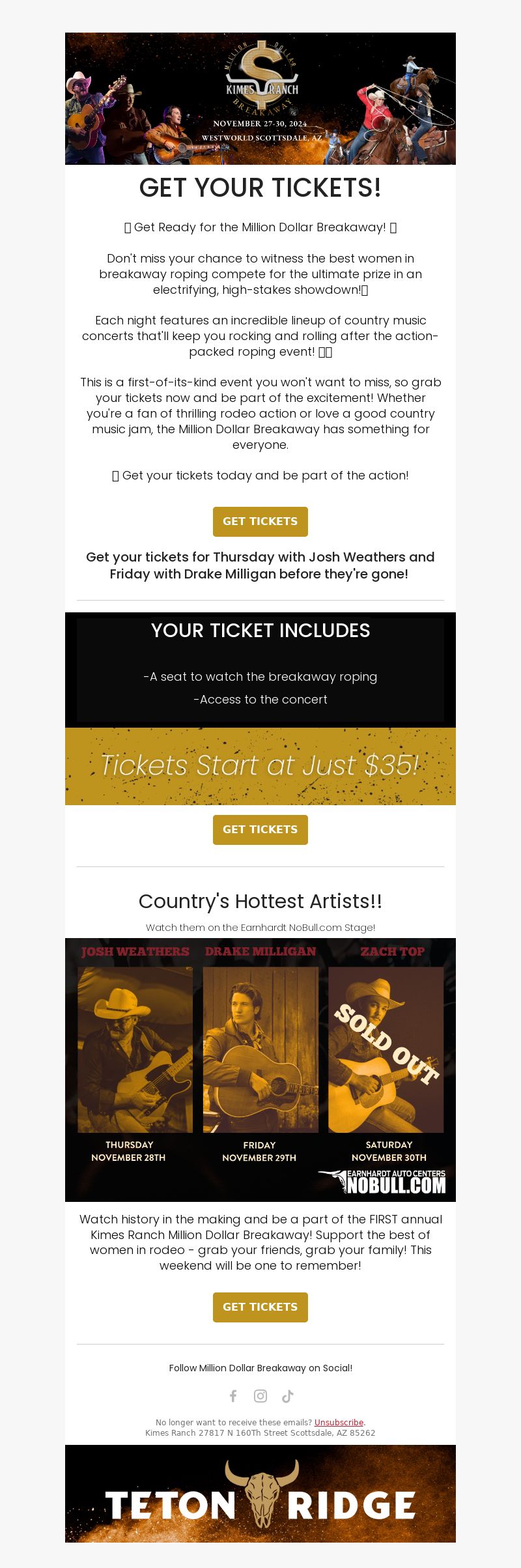Tap GET TICKETS beneath the $35 tickets banner

pyautogui.click(x=260, y=830)
